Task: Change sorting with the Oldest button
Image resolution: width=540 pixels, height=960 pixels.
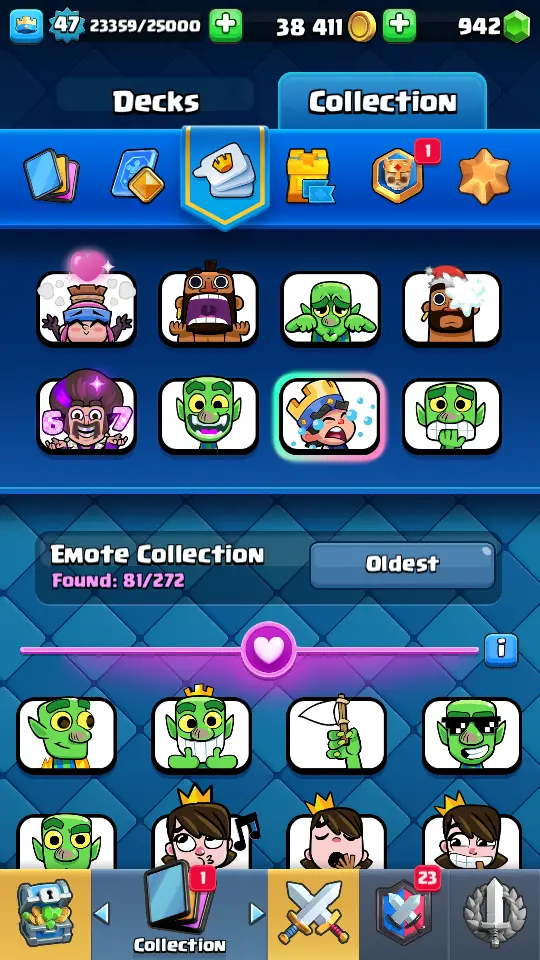Action: point(402,564)
